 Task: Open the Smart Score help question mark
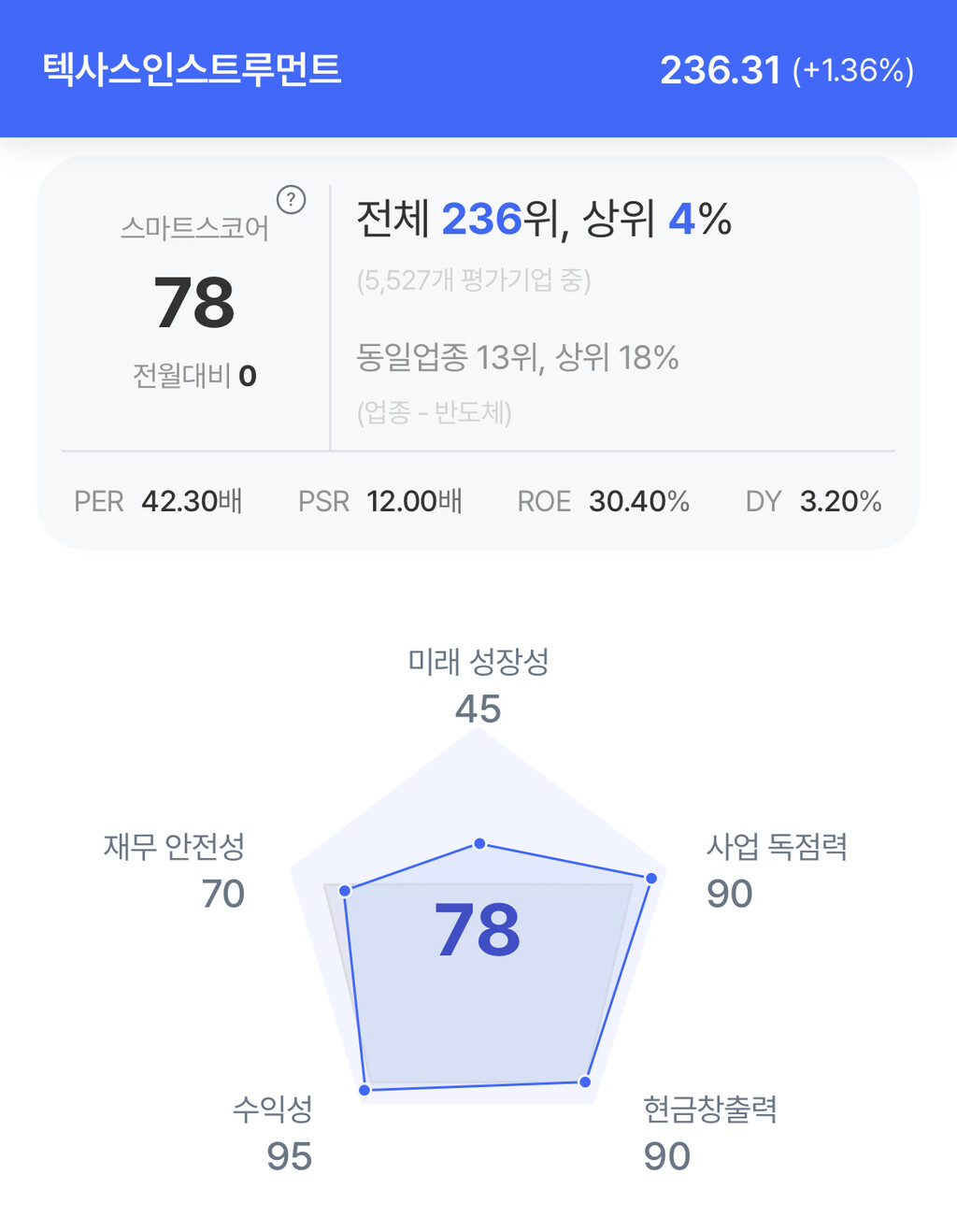[x=292, y=199]
